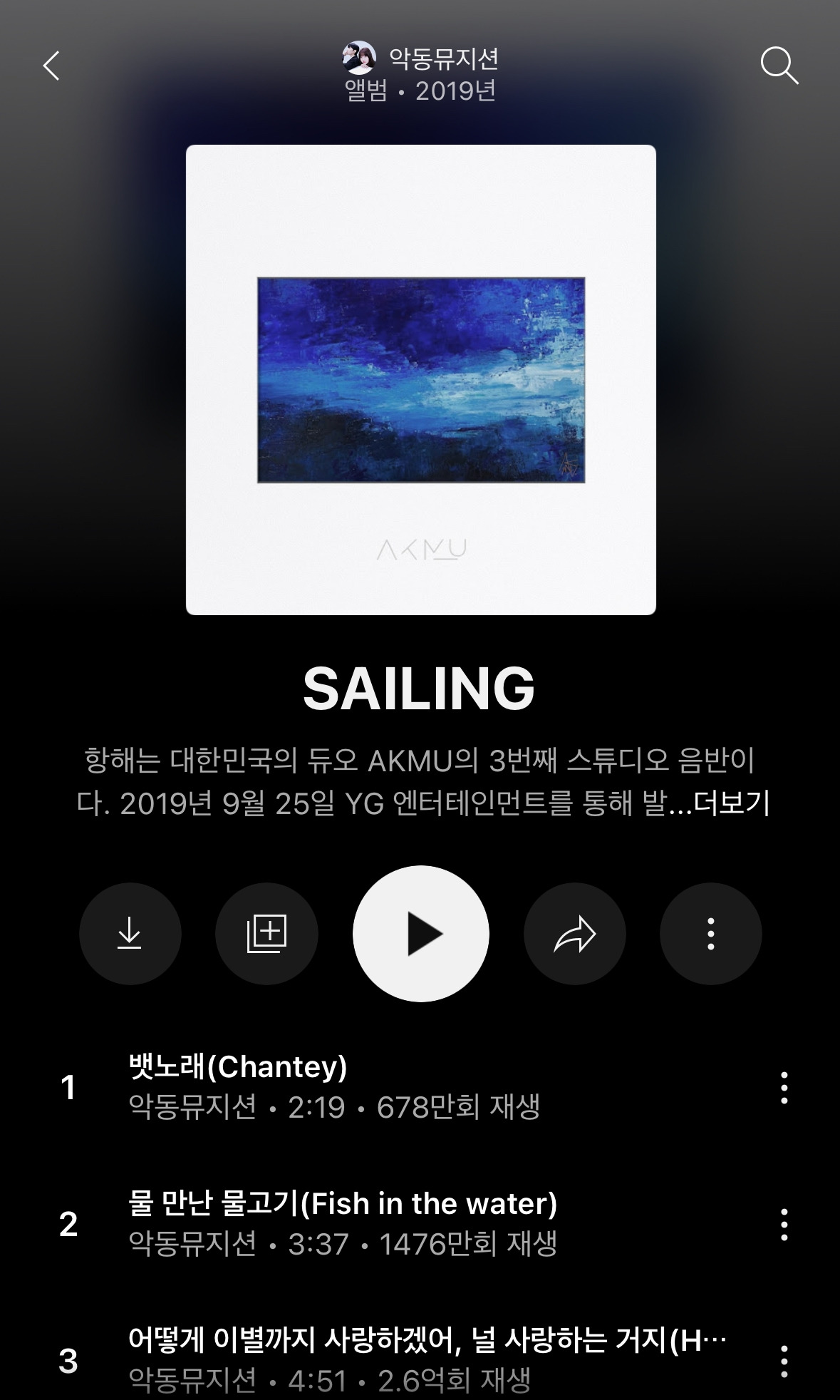Viewport: 840px width, 1400px height.
Task: Download the SAILING album
Action: 130,933
